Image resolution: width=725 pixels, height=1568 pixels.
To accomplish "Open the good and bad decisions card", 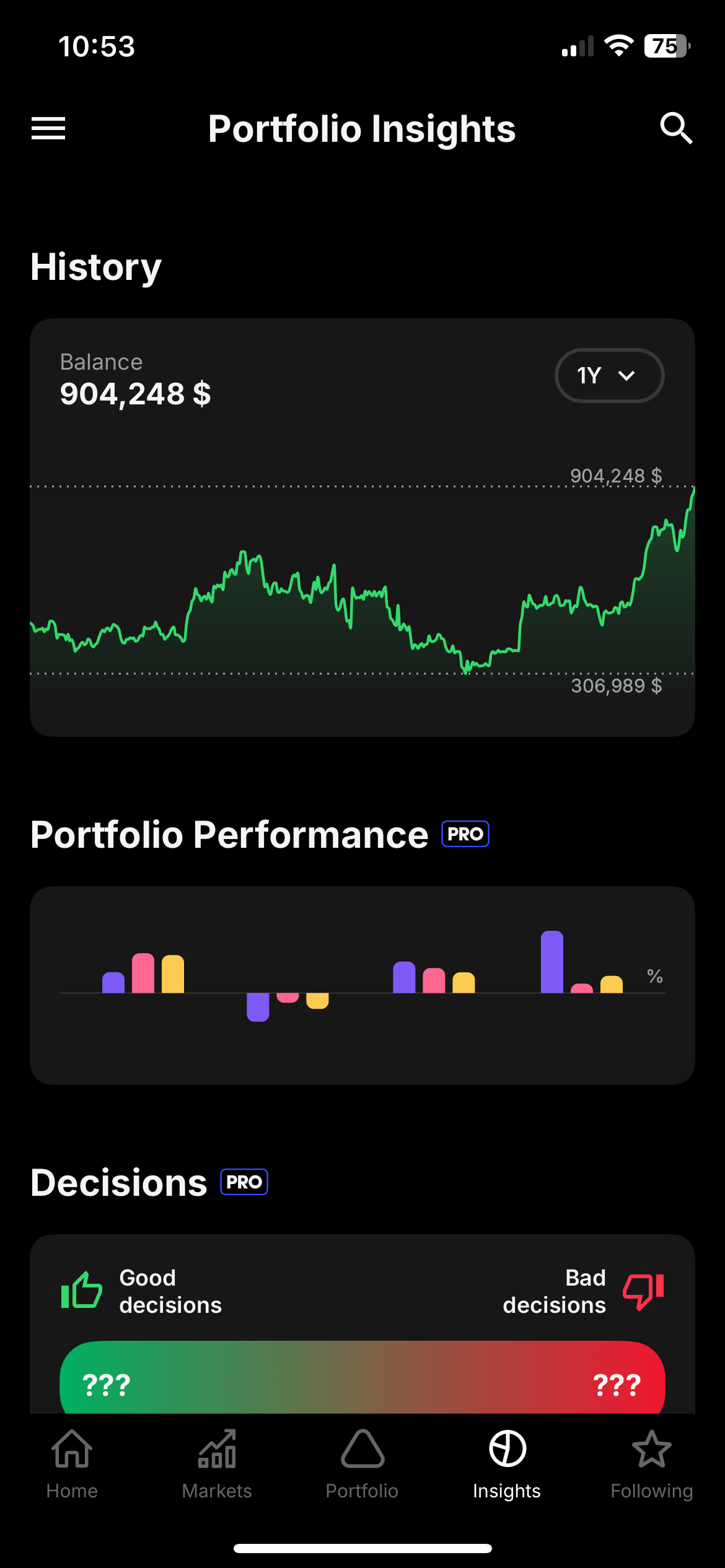I will (362, 1319).
